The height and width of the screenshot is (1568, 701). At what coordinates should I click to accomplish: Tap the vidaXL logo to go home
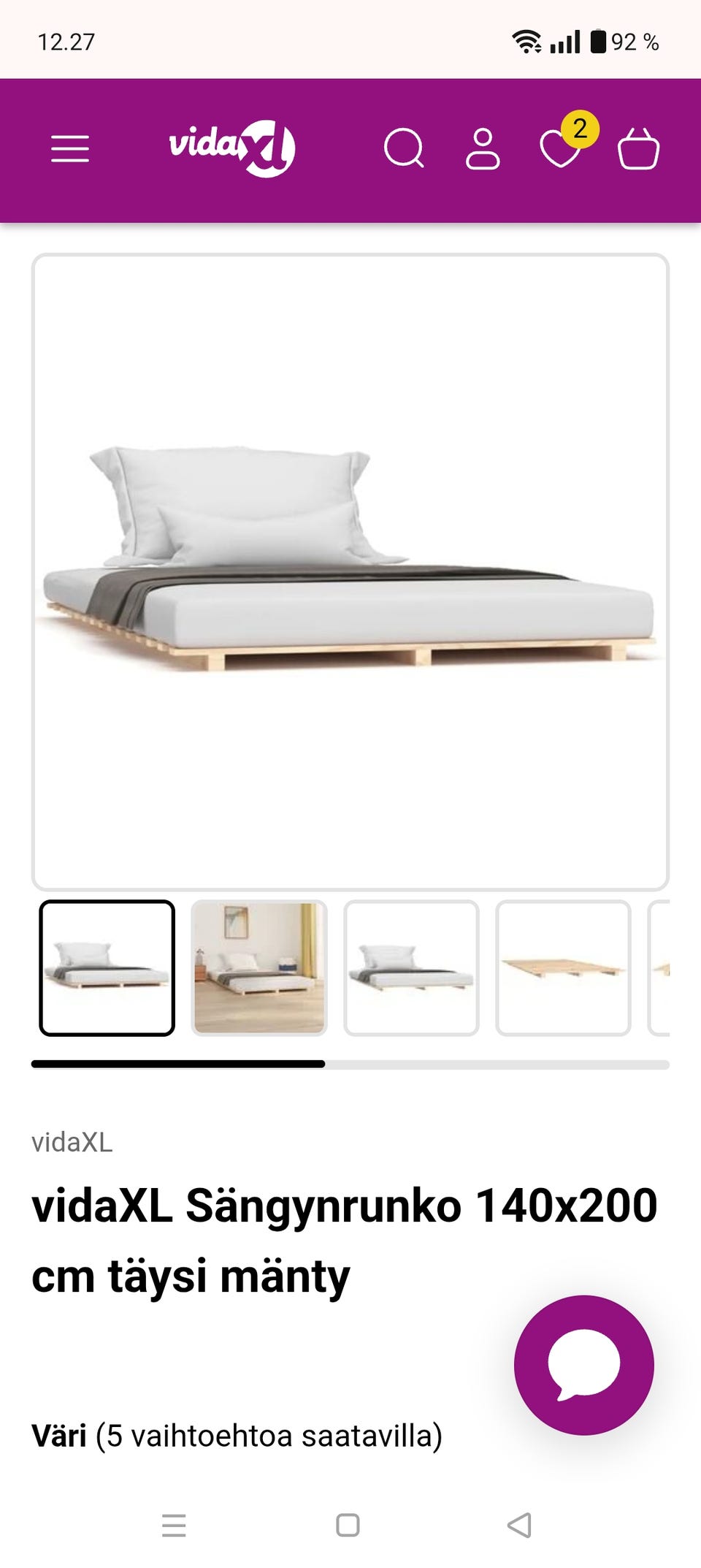coord(232,148)
